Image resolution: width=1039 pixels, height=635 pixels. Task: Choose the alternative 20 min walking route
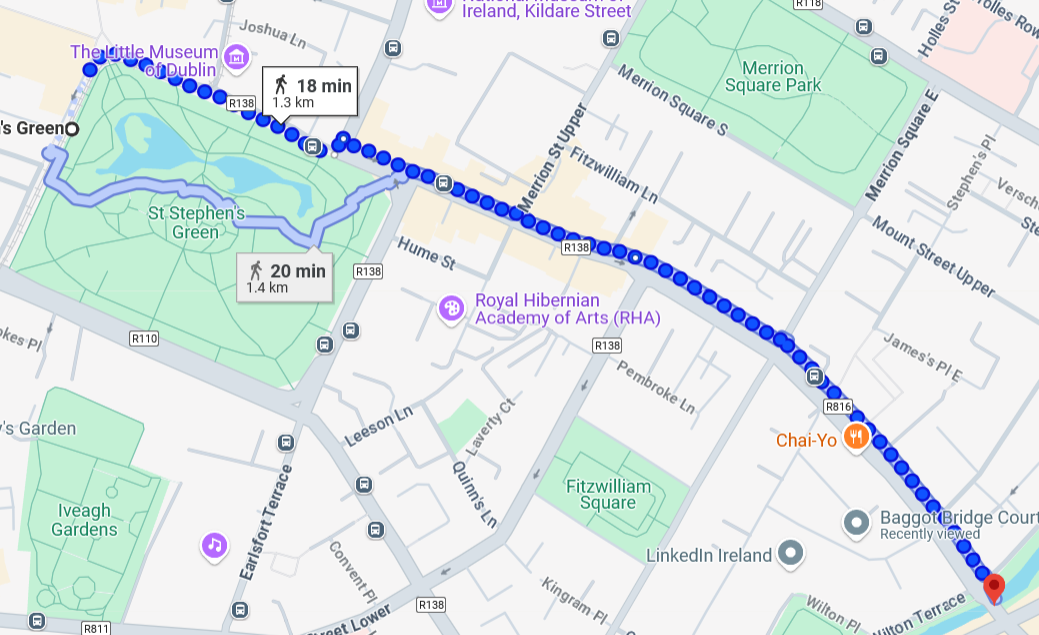tap(284, 277)
